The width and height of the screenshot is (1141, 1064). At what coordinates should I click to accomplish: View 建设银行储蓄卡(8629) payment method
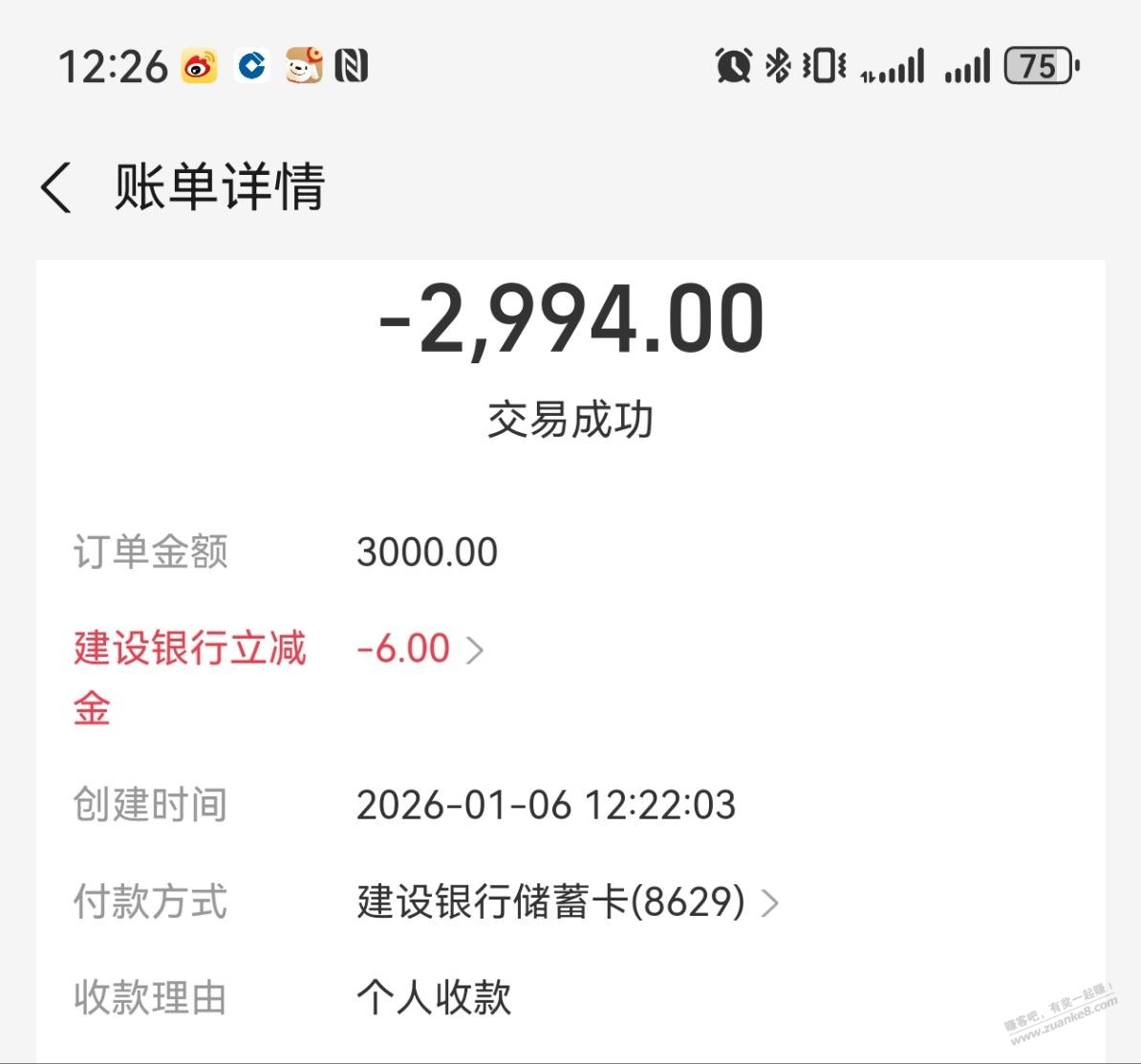click(769, 901)
